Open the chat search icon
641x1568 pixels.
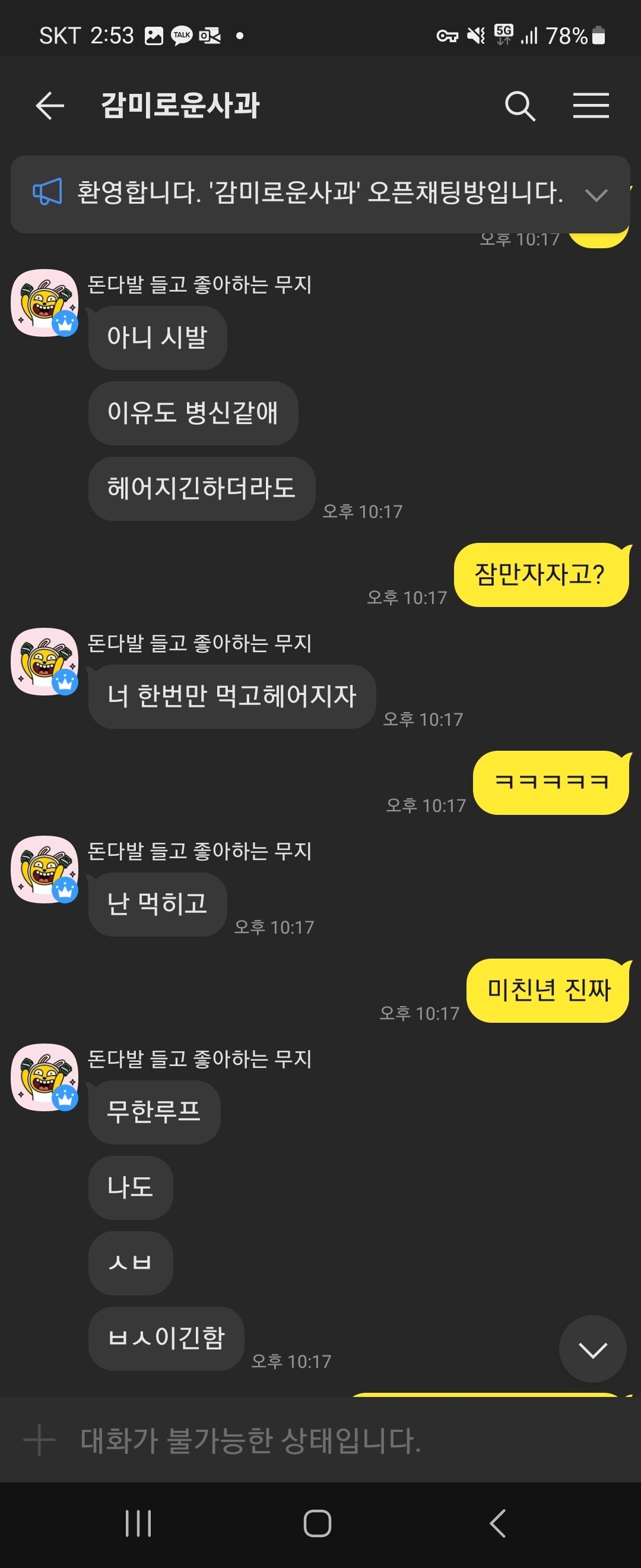click(x=520, y=105)
